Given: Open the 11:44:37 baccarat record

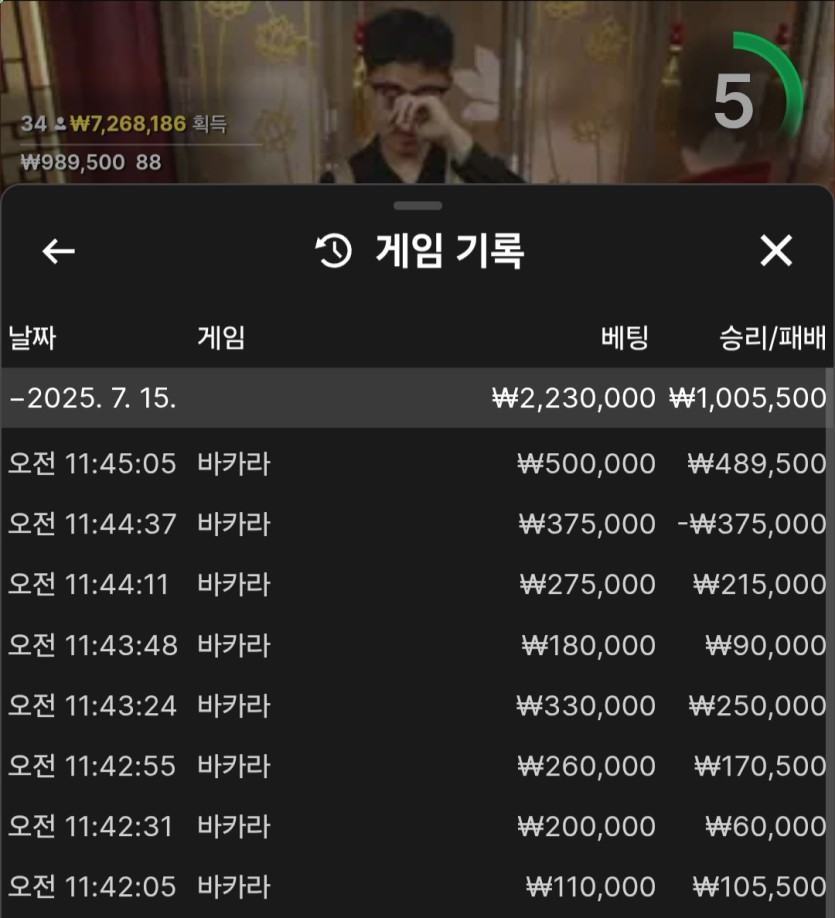Looking at the screenshot, I should (x=417, y=524).
